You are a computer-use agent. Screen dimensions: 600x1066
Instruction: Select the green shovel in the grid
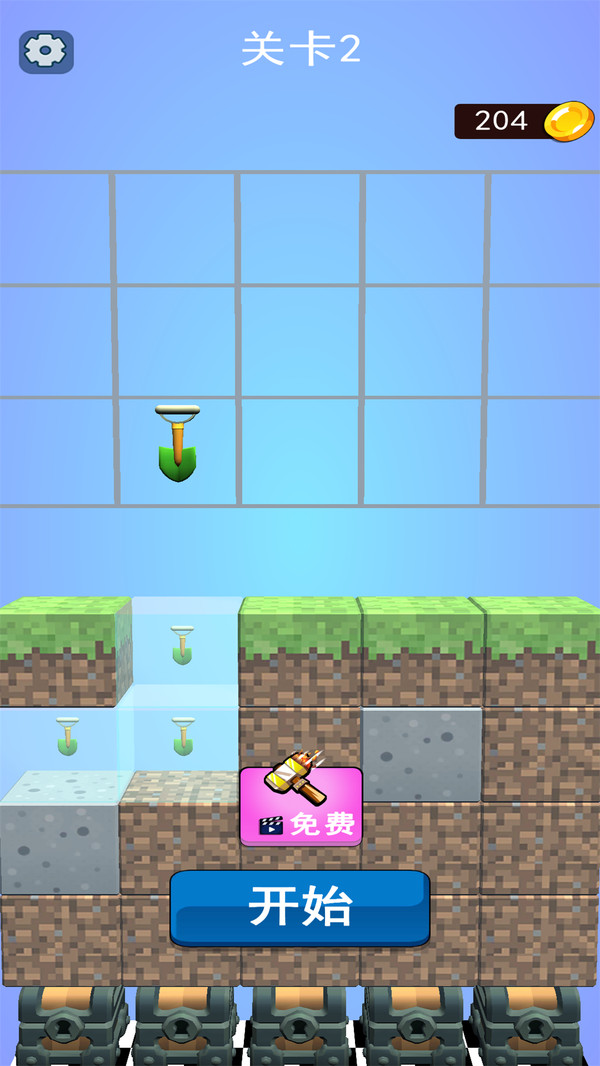177,443
